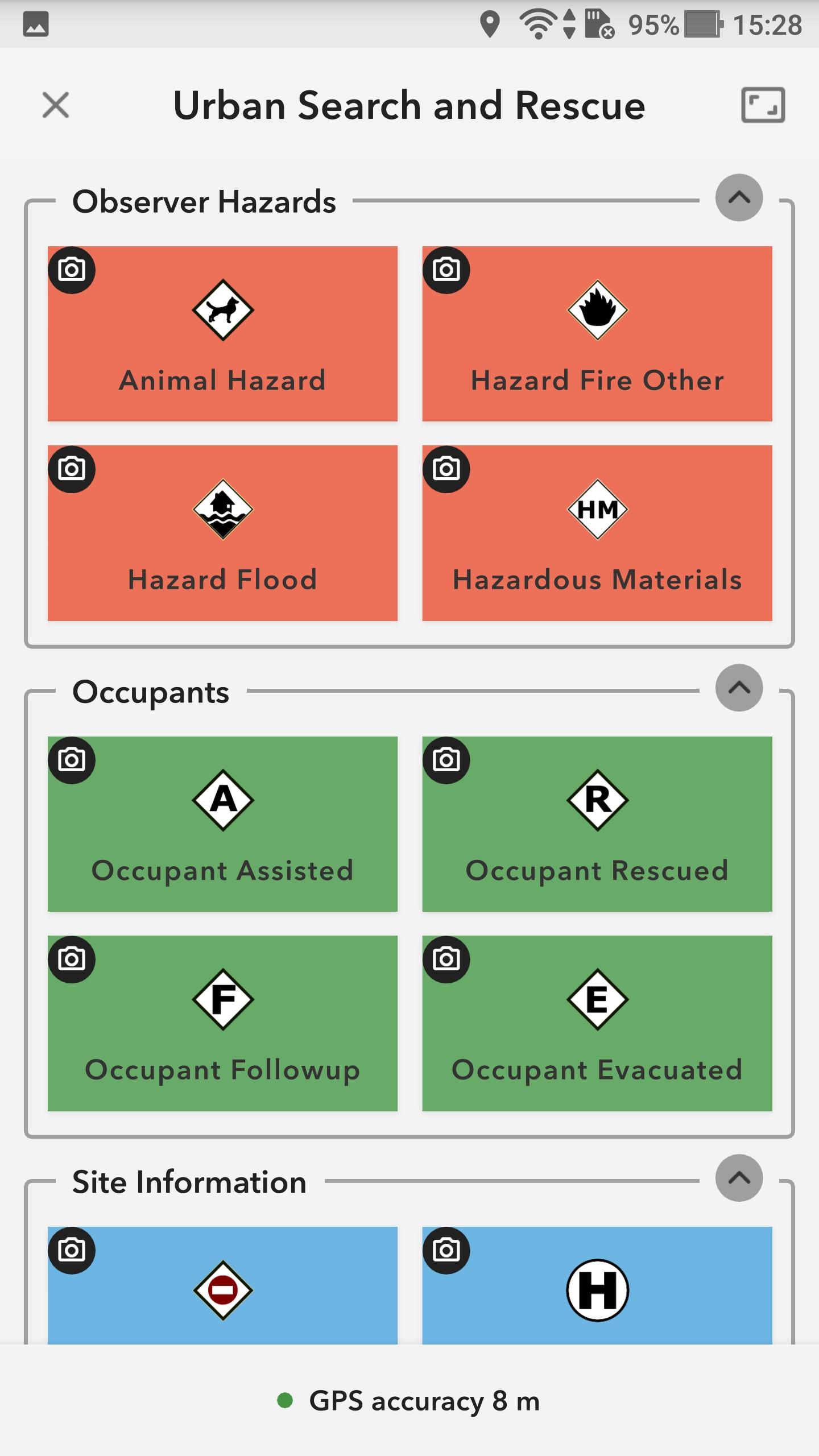Collapse the Observer Hazards section
Image resolution: width=819 pixels, height=1456 pixels.
[739, 197]
